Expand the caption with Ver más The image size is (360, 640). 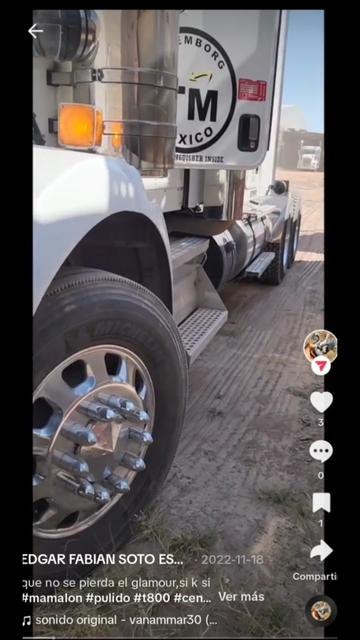coord(241,597)
